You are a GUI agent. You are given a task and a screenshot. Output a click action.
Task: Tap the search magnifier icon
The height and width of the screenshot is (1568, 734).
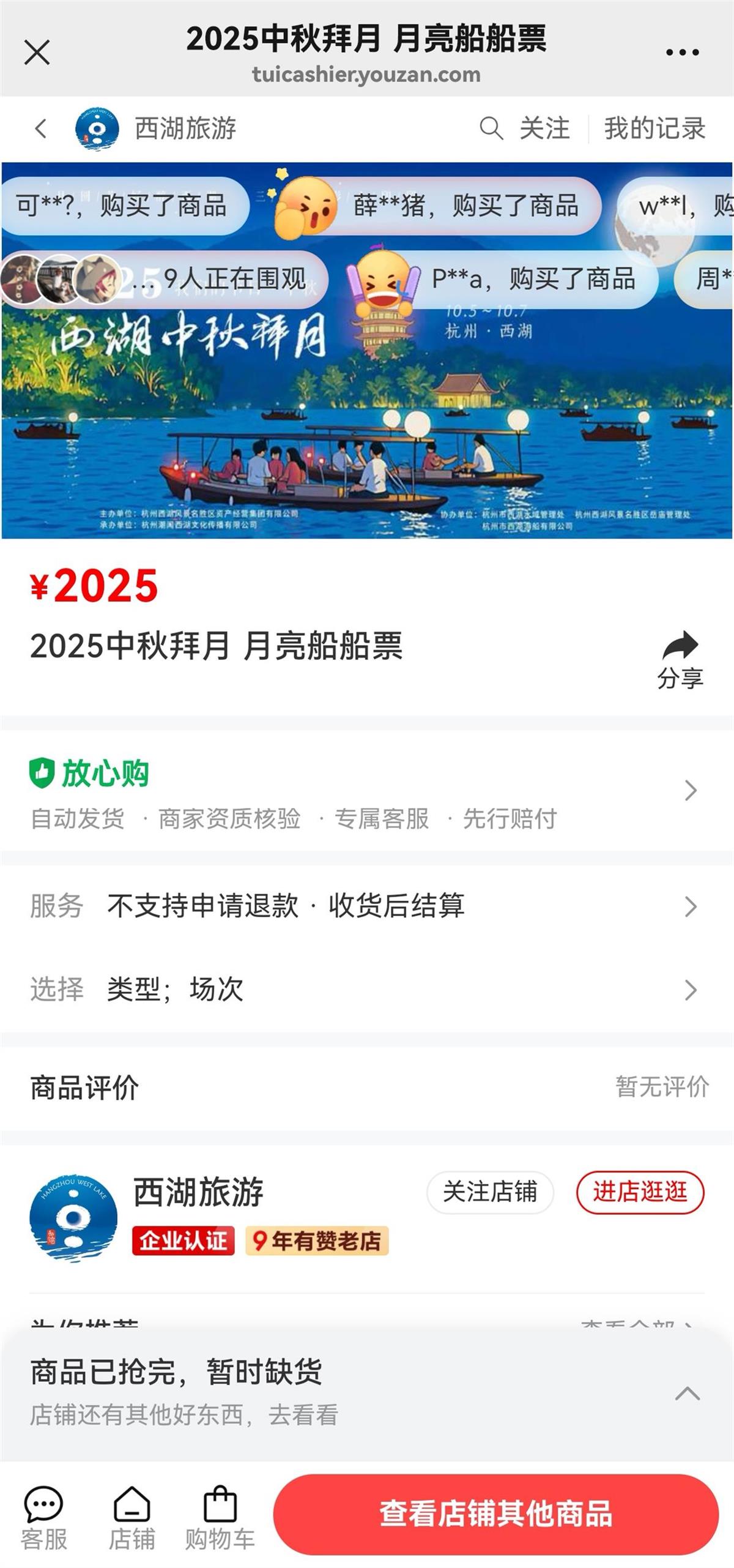tap(491, 129)
